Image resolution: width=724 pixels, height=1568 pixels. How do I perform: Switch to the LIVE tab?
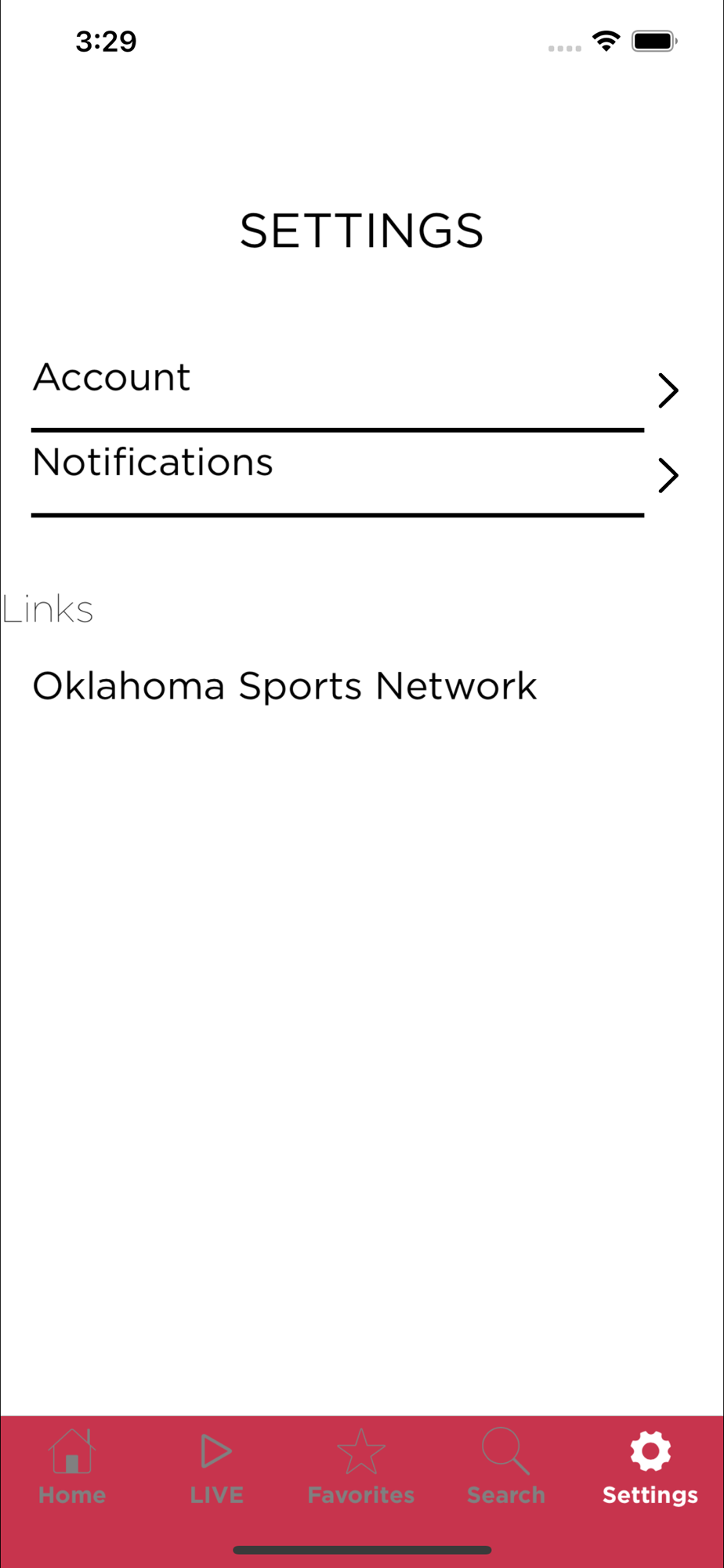[217, 1466]
